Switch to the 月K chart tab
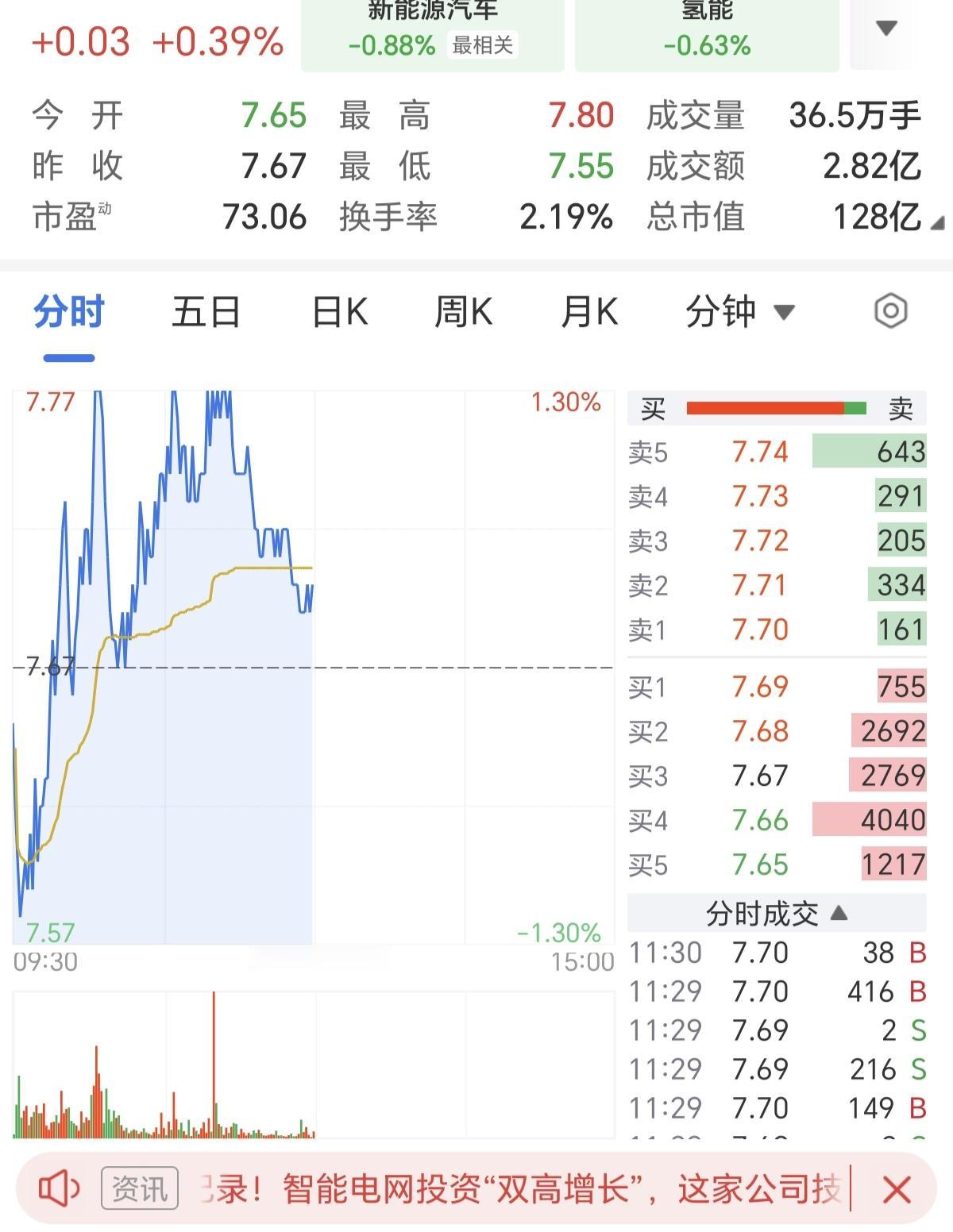The width and height of the screenshot is (953, 1232). tap(588, 311)
